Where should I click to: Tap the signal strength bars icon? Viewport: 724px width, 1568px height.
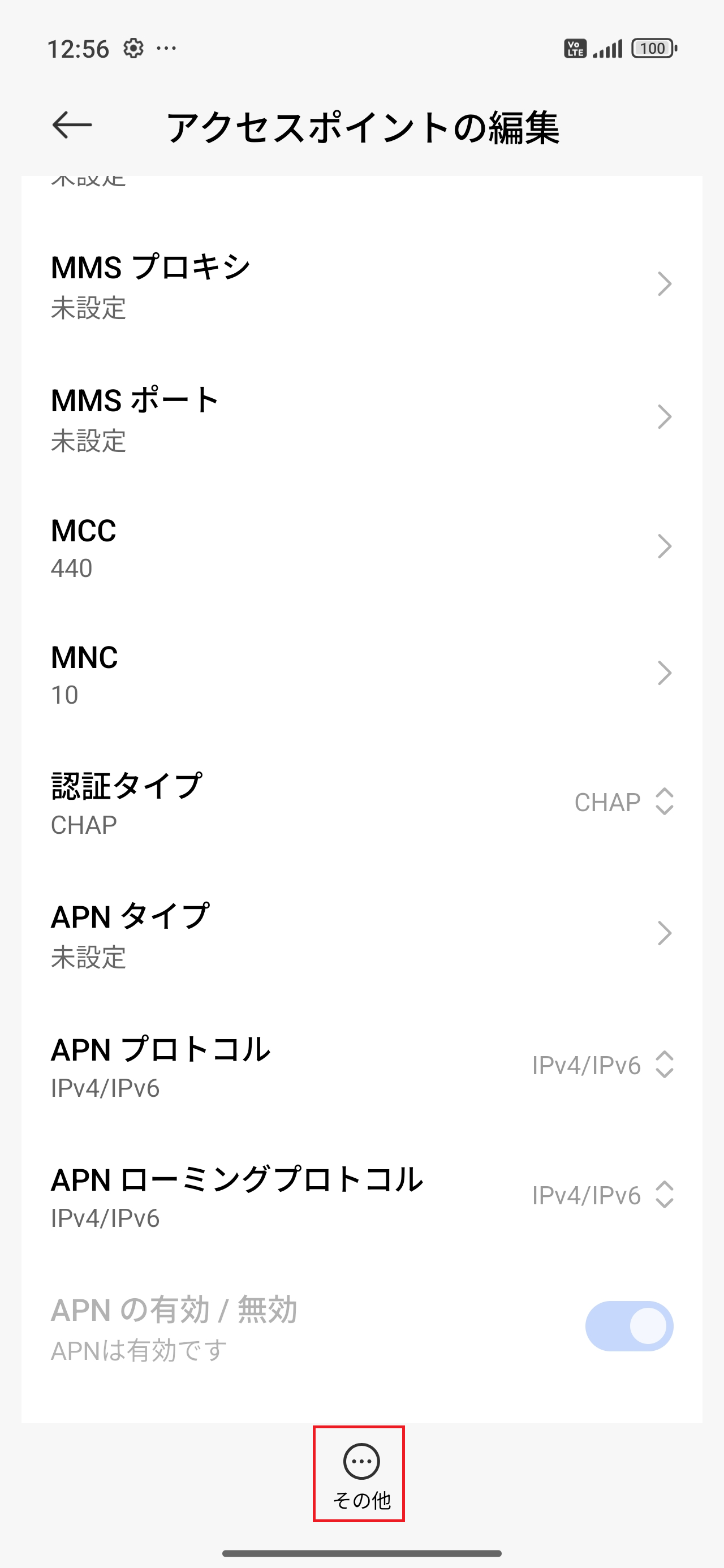[609, 48]
